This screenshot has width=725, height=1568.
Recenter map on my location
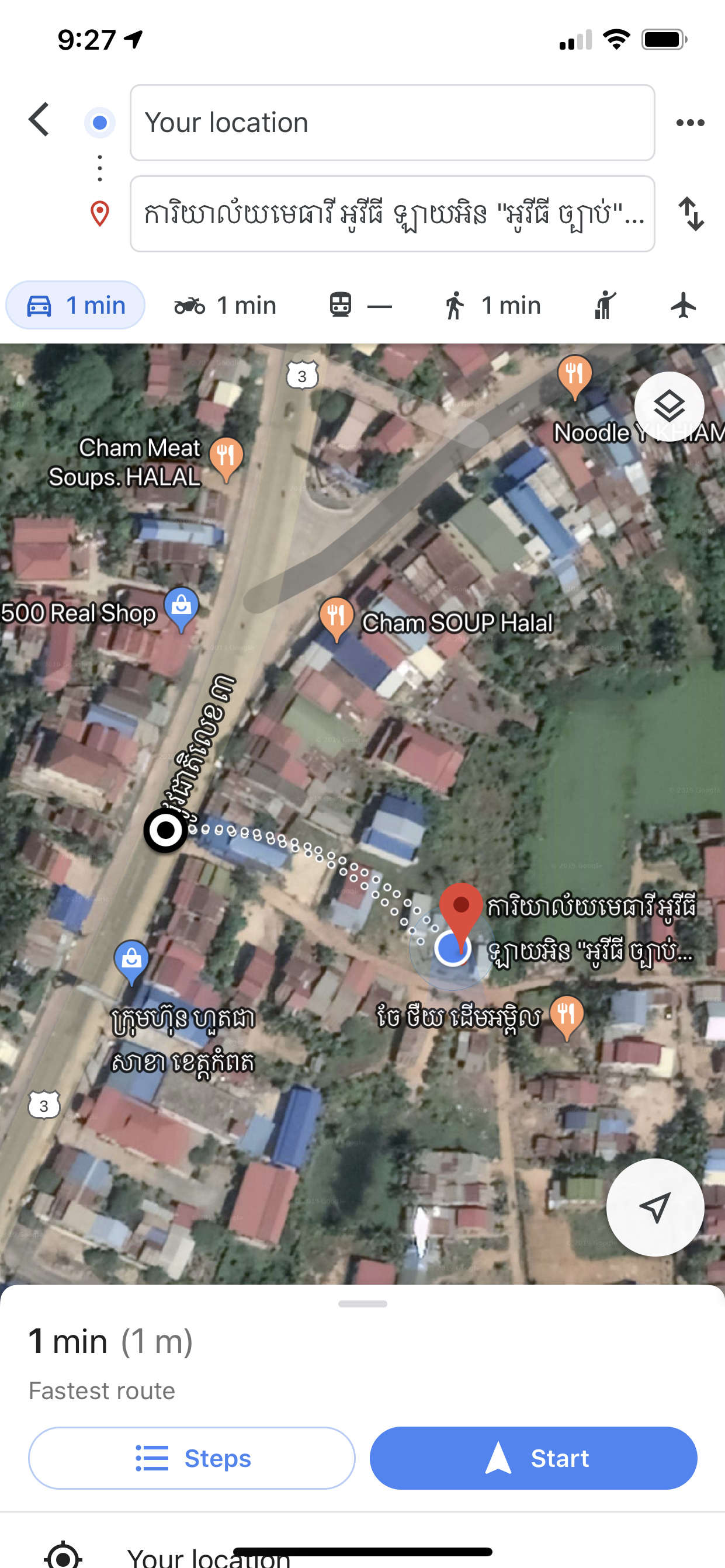pos(654,1206)
